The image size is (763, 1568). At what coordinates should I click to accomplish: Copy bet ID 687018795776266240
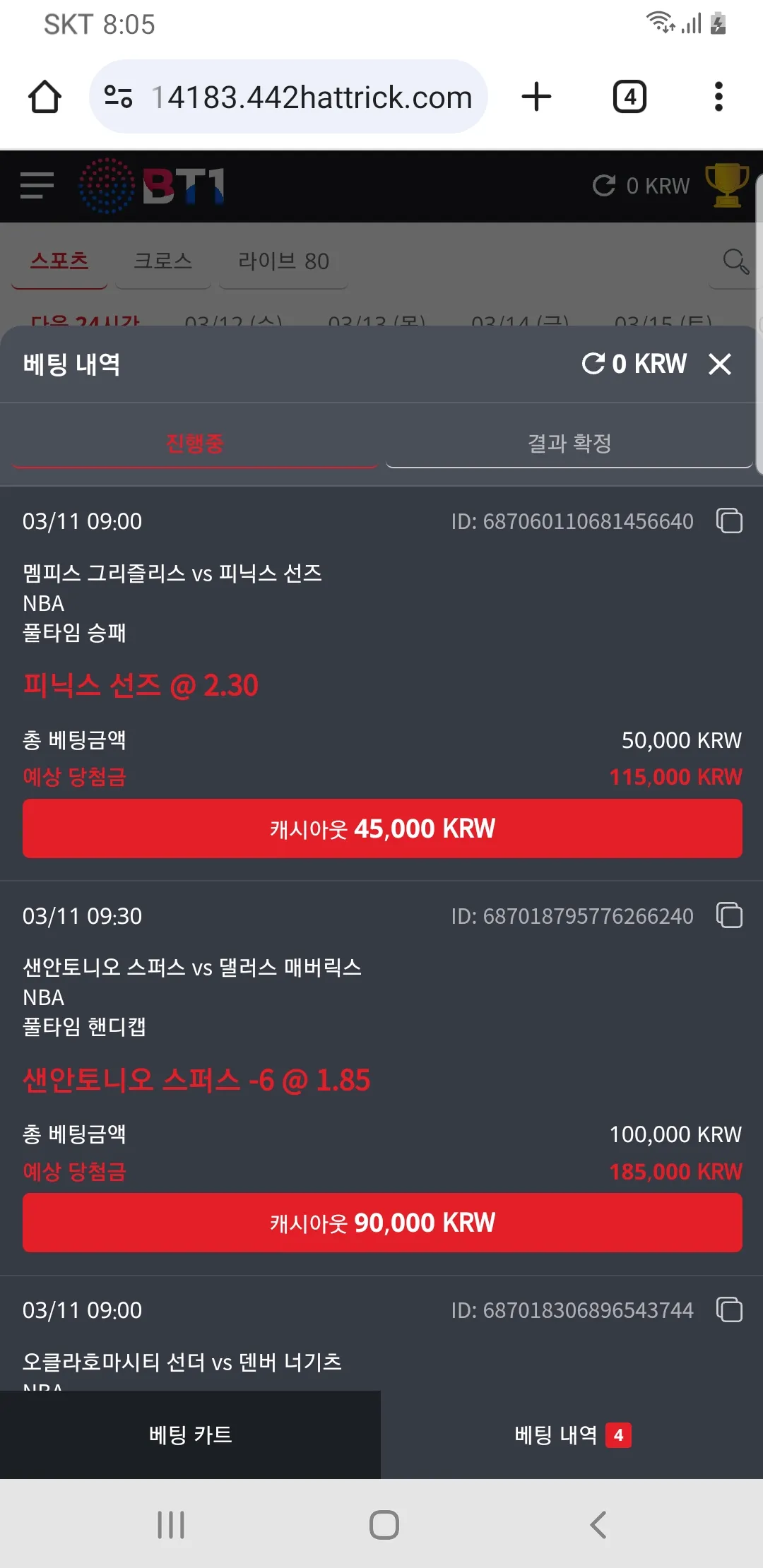point(729,915)
